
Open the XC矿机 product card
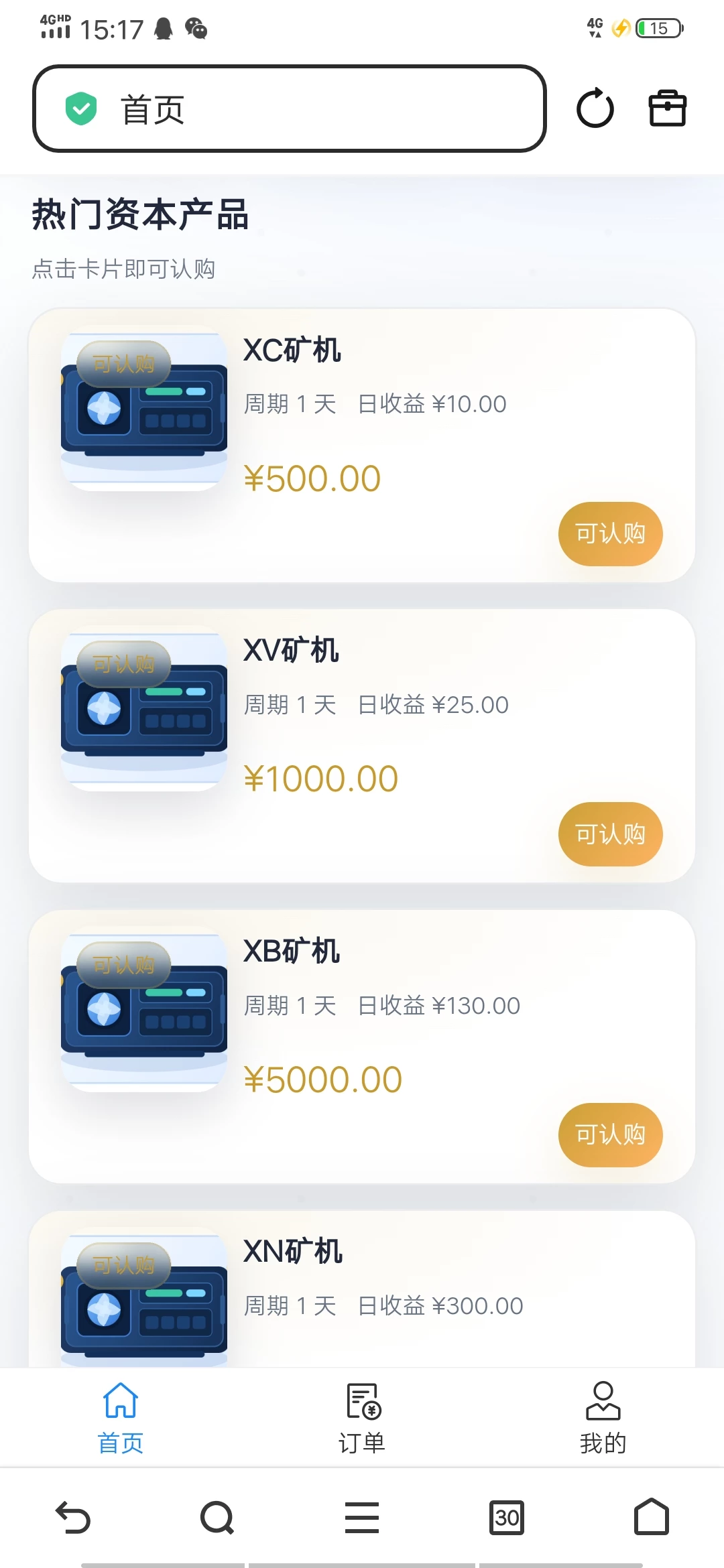pos(362,429)
